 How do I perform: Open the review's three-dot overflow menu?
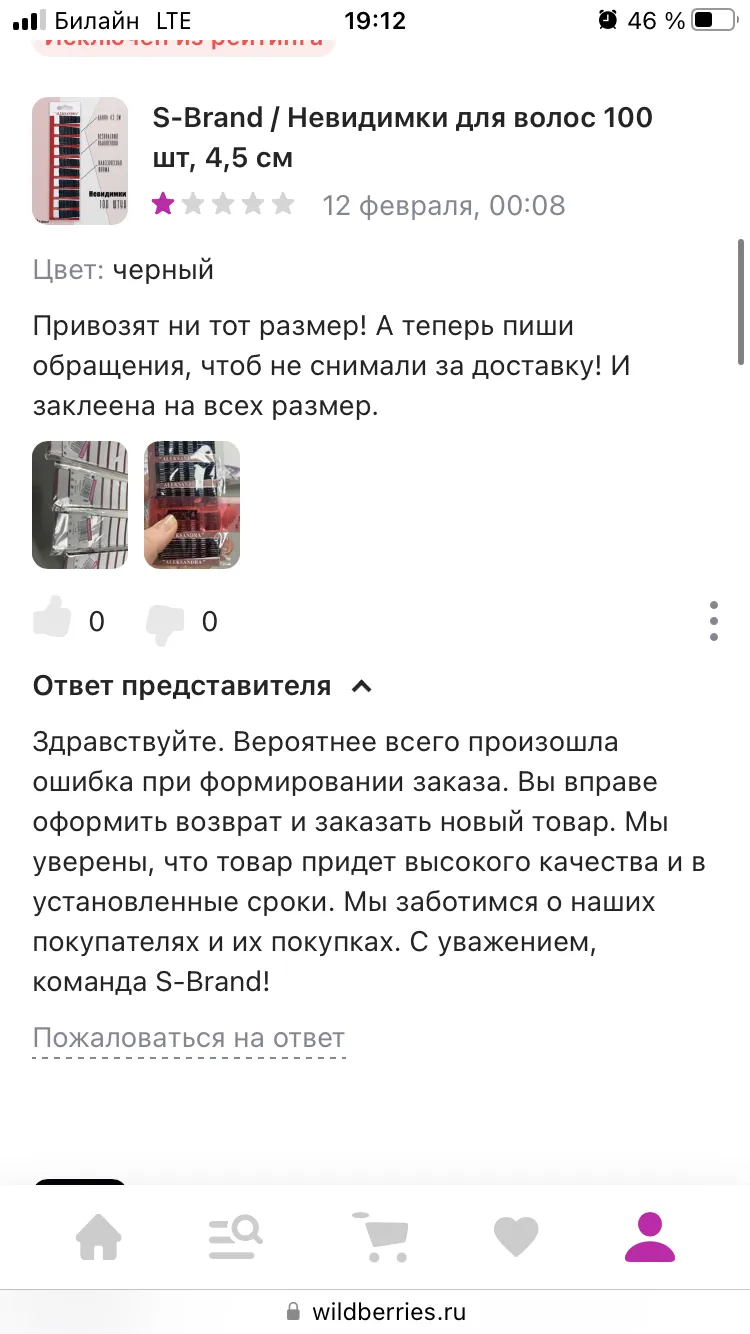[713, 621]
